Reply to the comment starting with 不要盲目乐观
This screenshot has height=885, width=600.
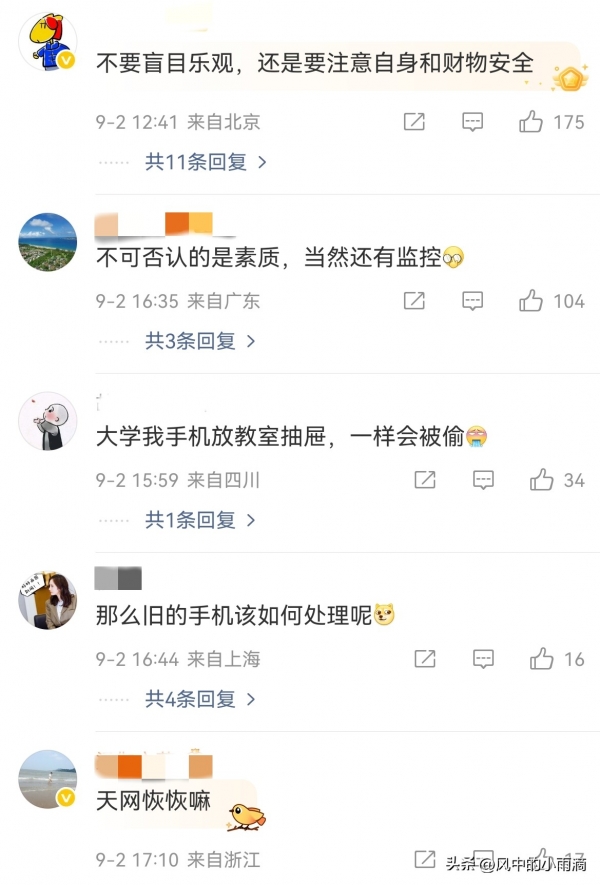pyautogui.click(x=473, y=122)
